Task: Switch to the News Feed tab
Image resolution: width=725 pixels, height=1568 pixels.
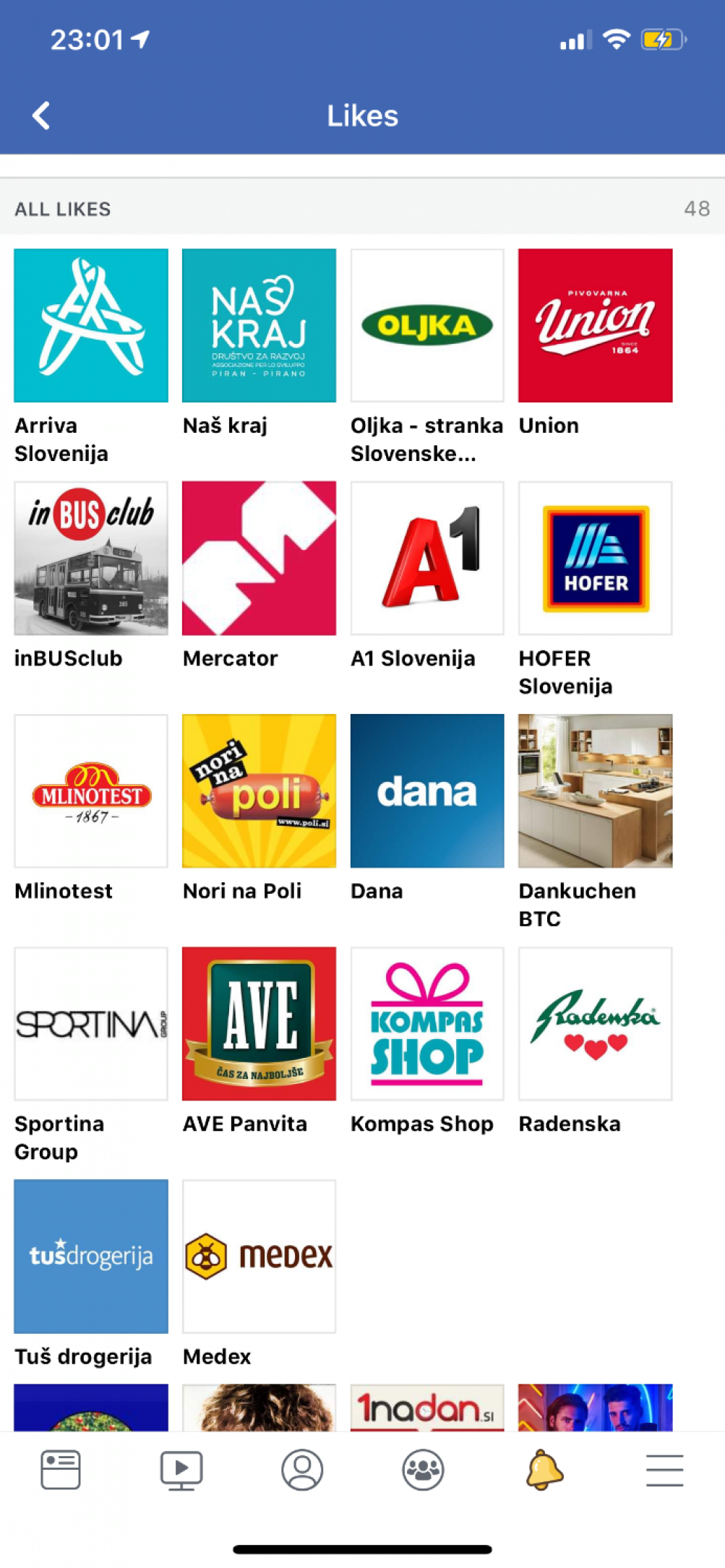Action: click(x=61, y=1470)
